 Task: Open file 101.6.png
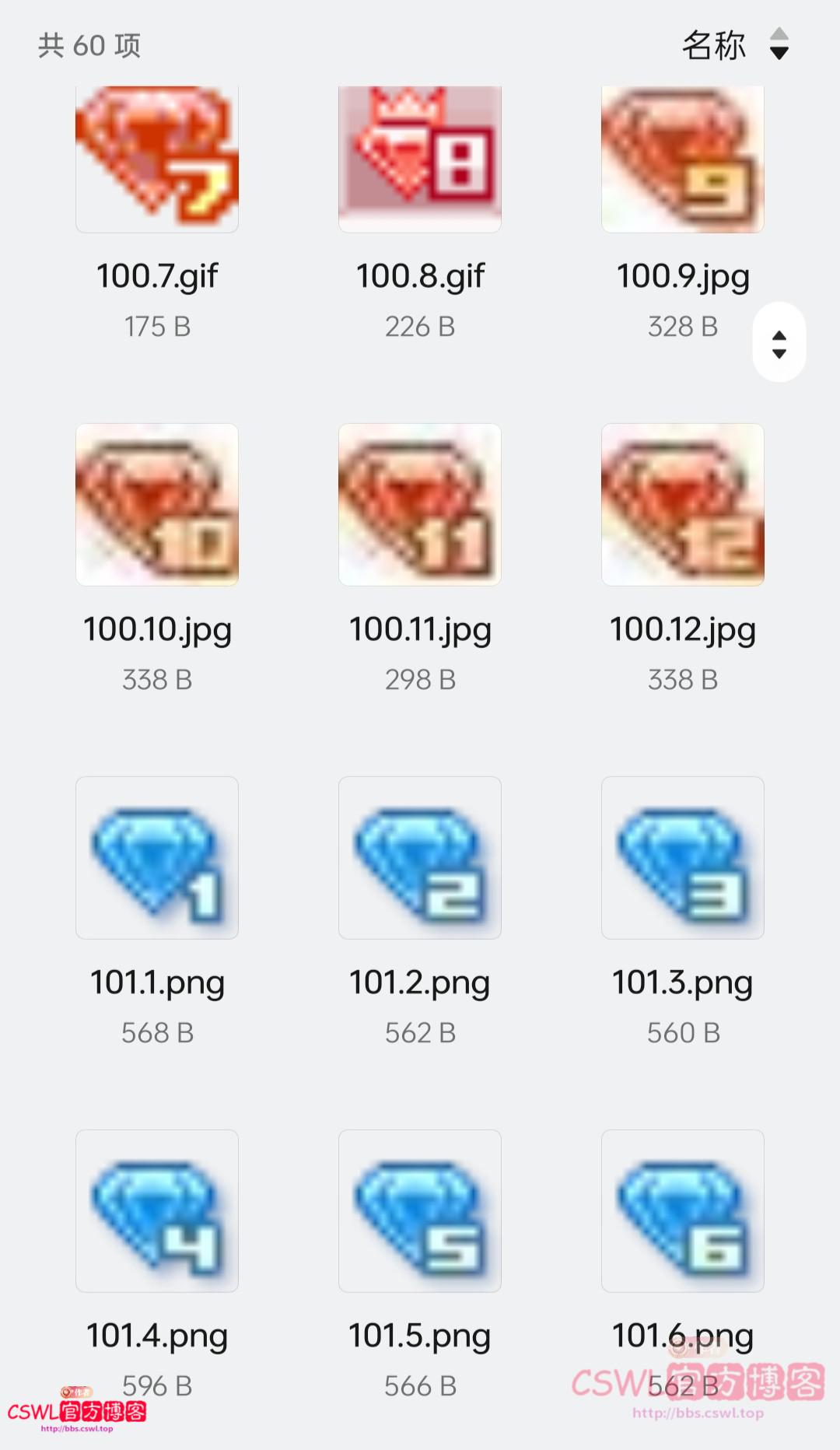(x=683, y=1211)
